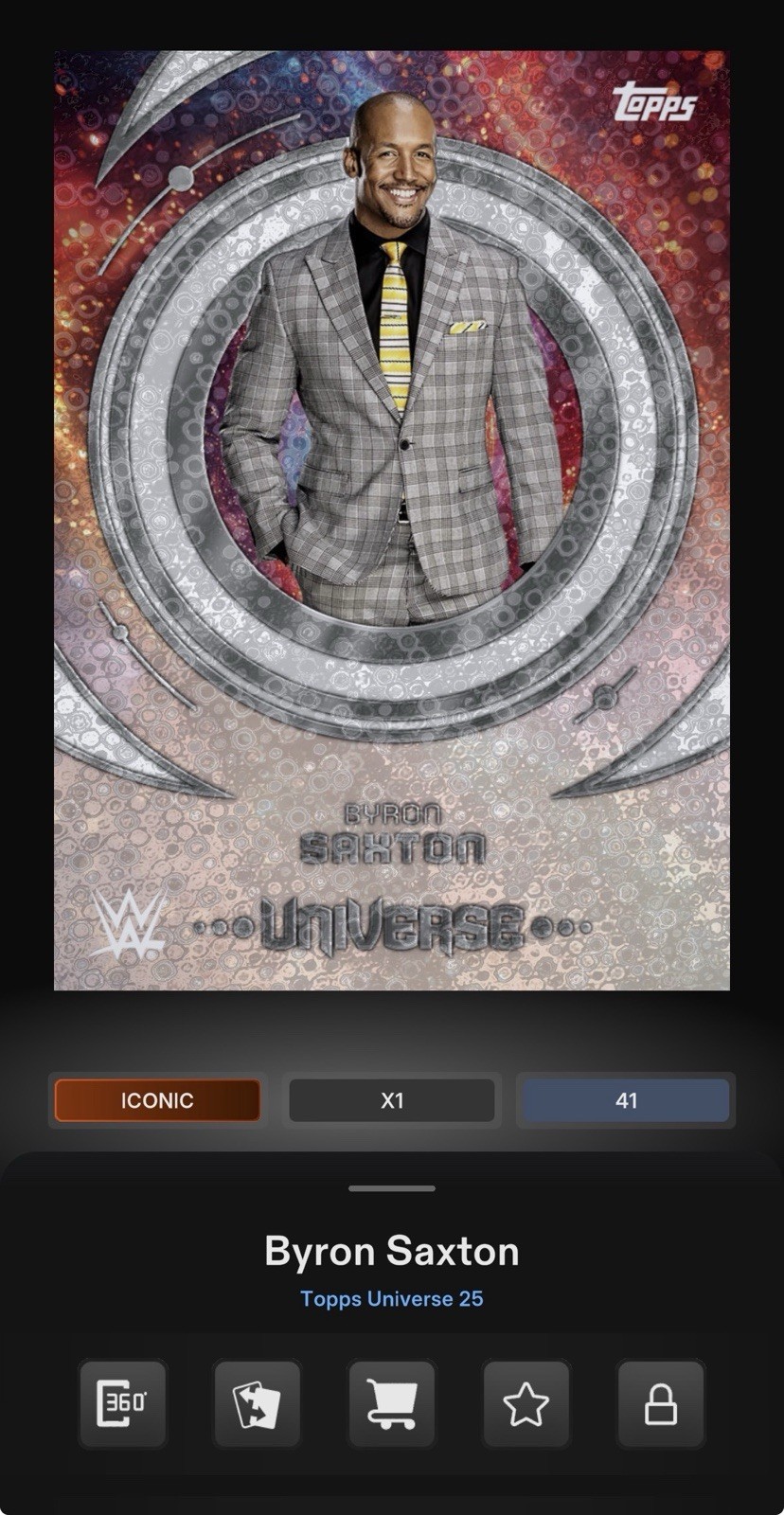Tap the Byron Saxton card image
Image resolution: width=784 pixels, height=1515 pixels.
[391, 521]
